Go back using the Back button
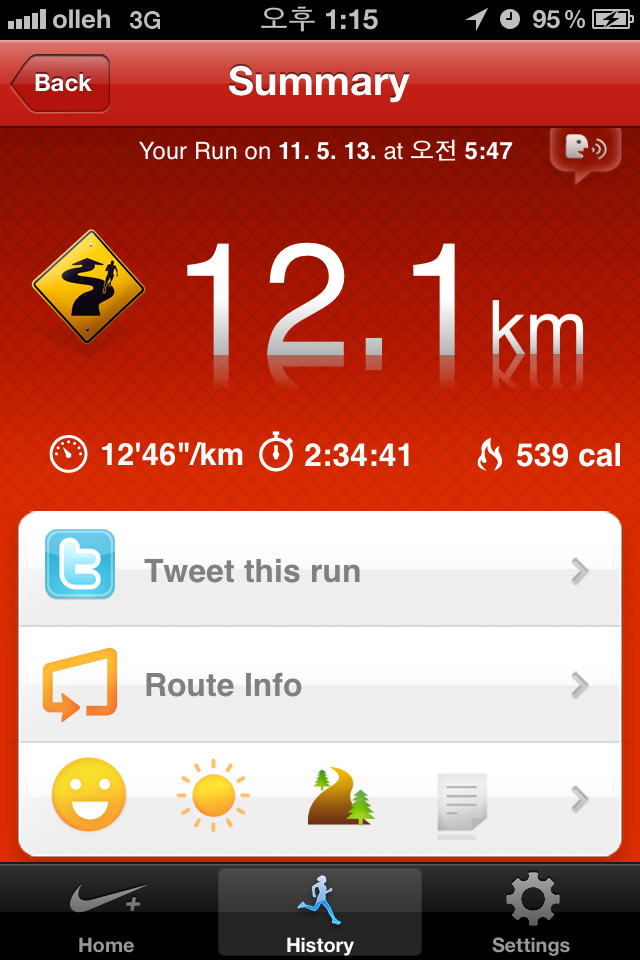Image resolution: width=640 pixels, height=960 pixels. [60, 84]
